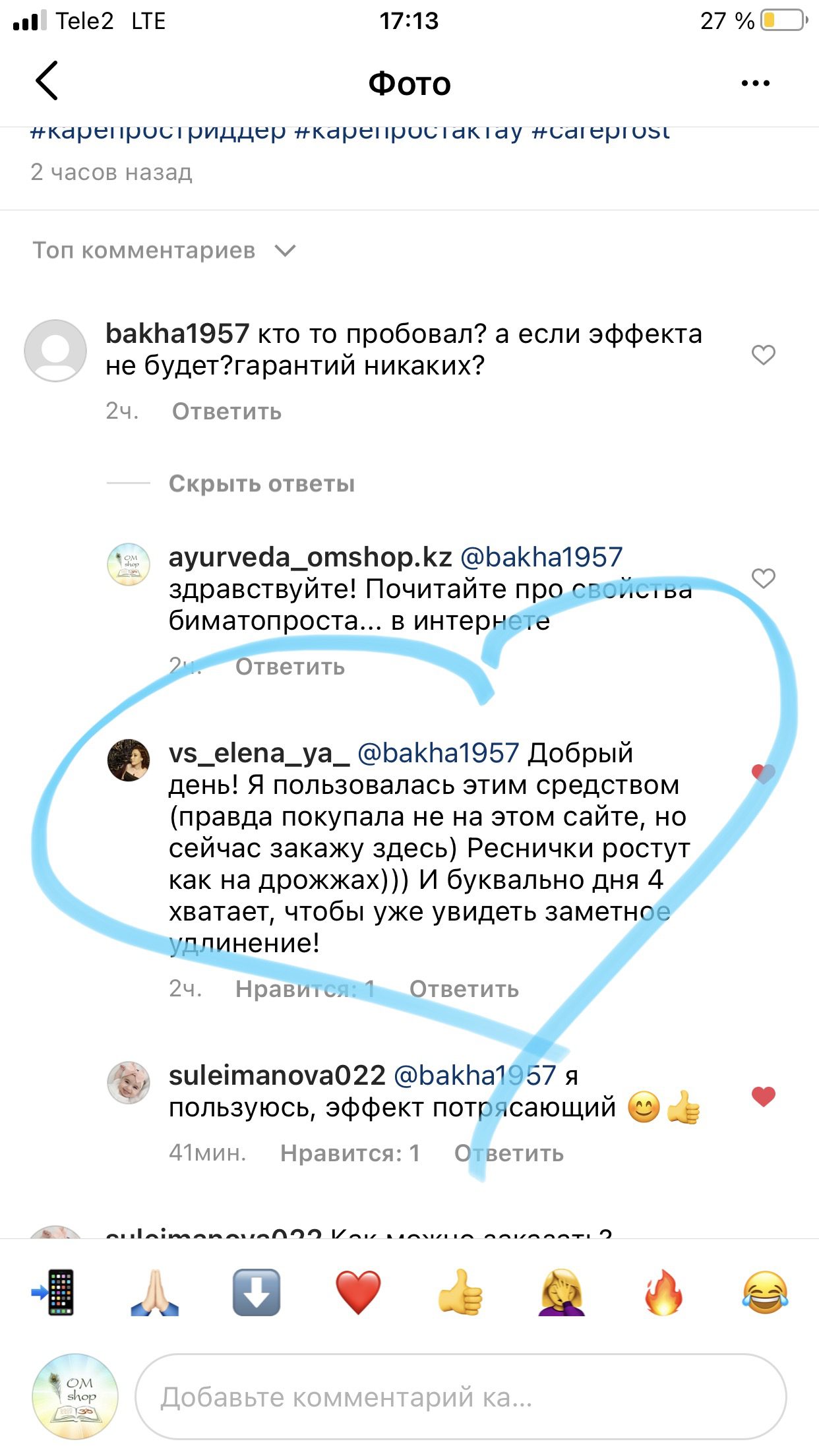Image resolution: width=819 pixels, height=1456 pixels.
Task: View likes on suleimanova022's comment
Action: pos(349,1153)
